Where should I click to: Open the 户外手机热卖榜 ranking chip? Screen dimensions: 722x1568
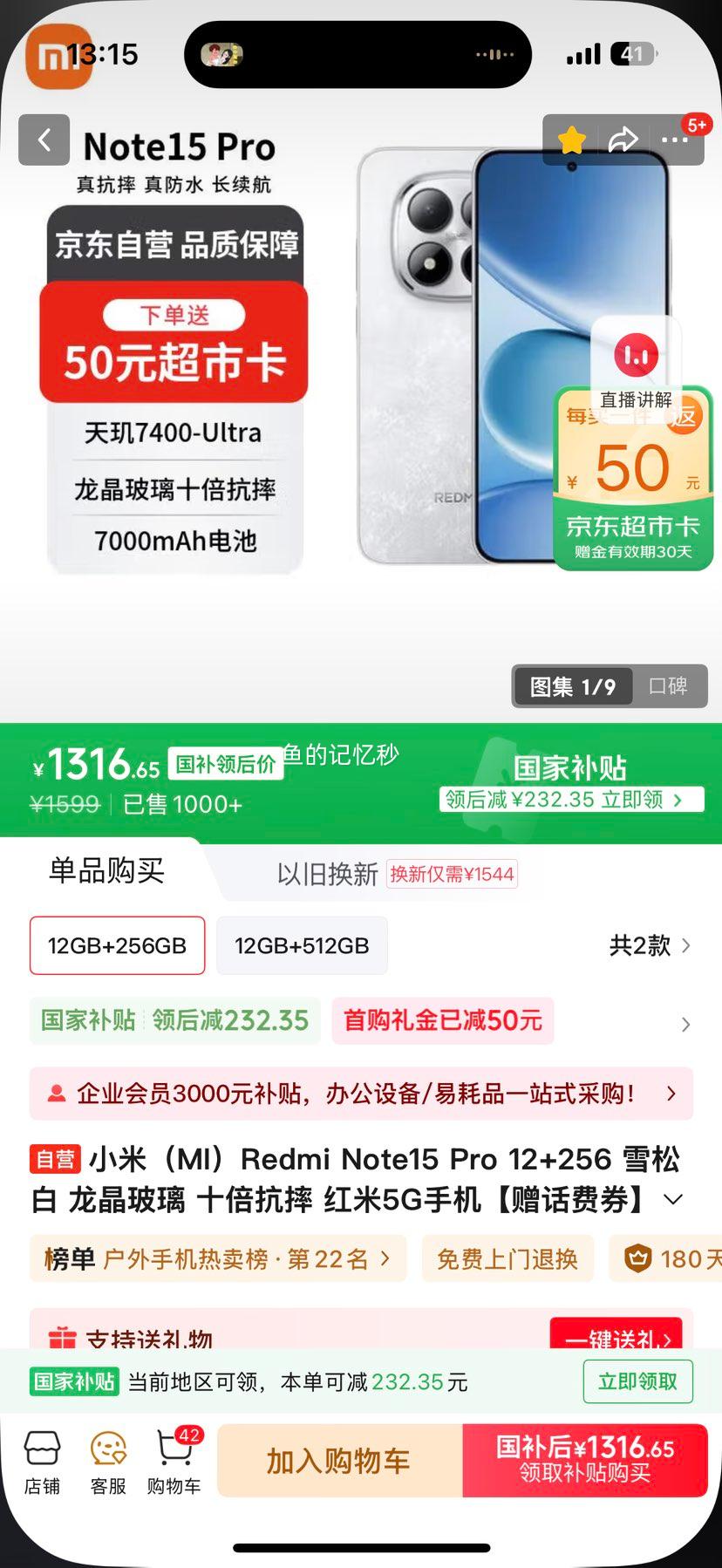click(218, 1258)
